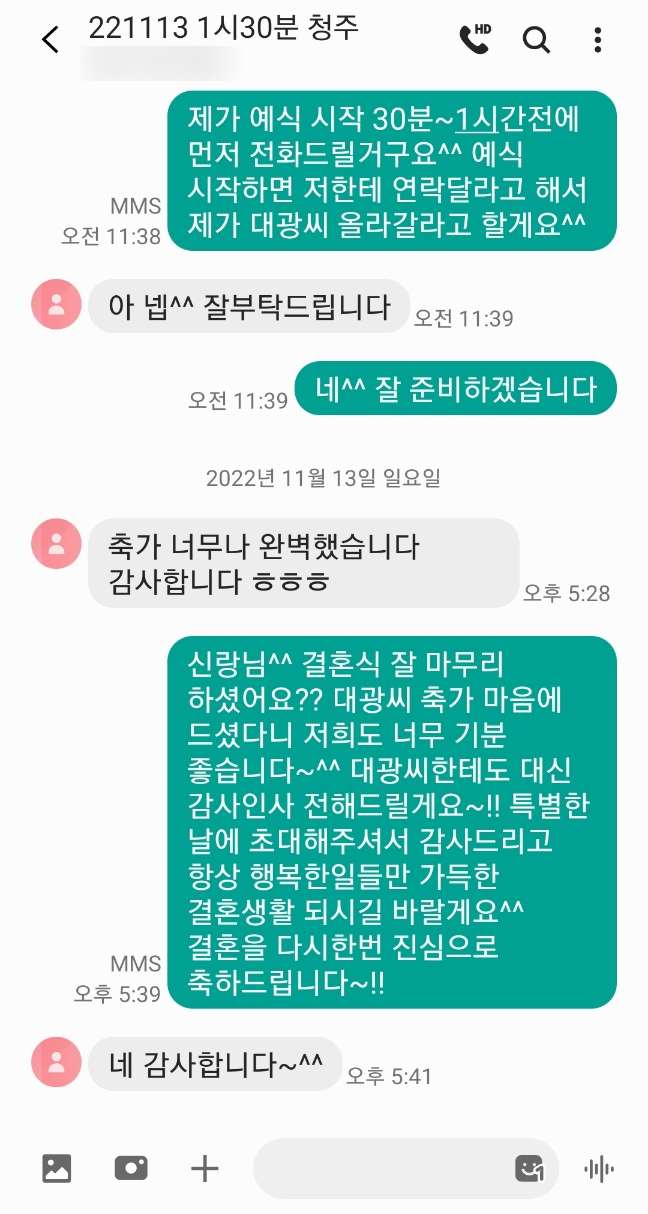Tap the message text field
The width and height of the screenshot is (648, 1214).
[x=380, y=1167]
